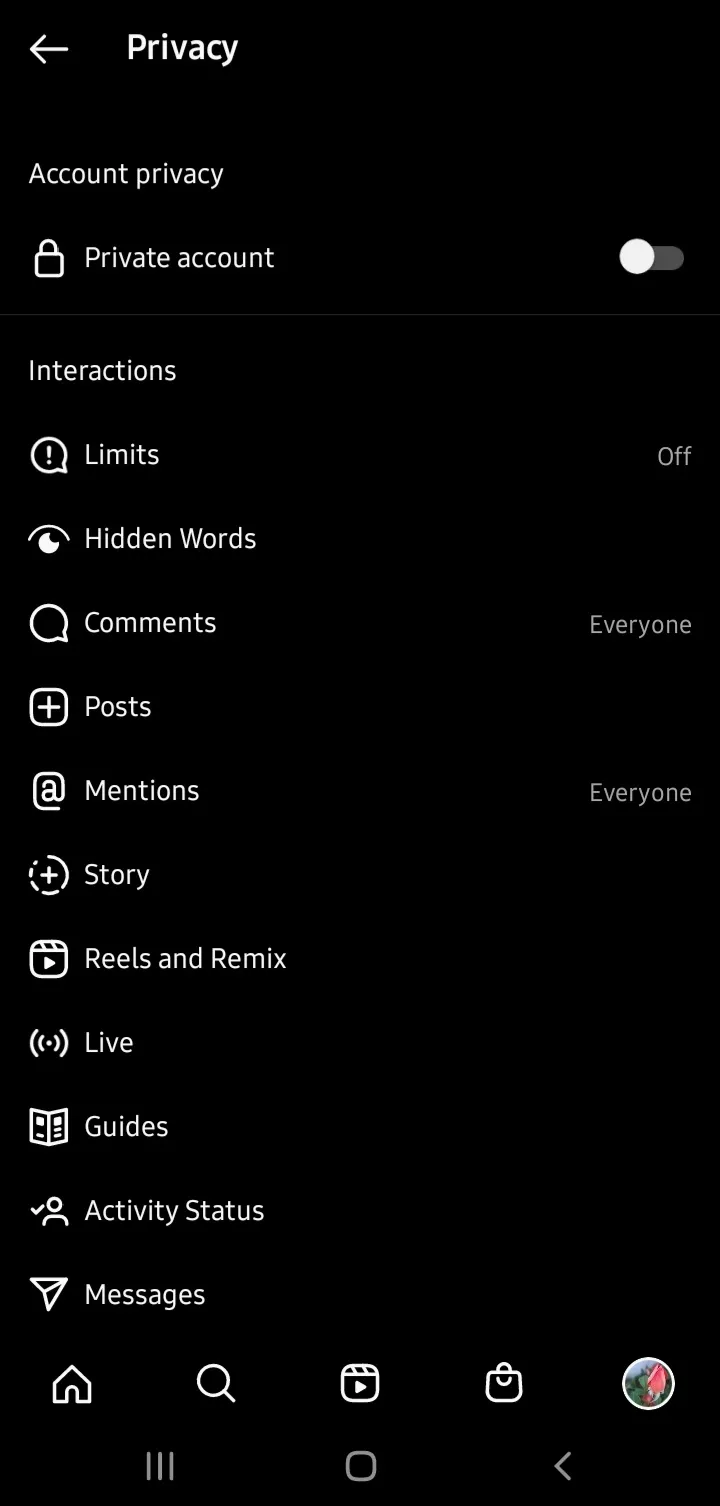
Task: Enable the Private account switch
Action: (x=652, y=258)
